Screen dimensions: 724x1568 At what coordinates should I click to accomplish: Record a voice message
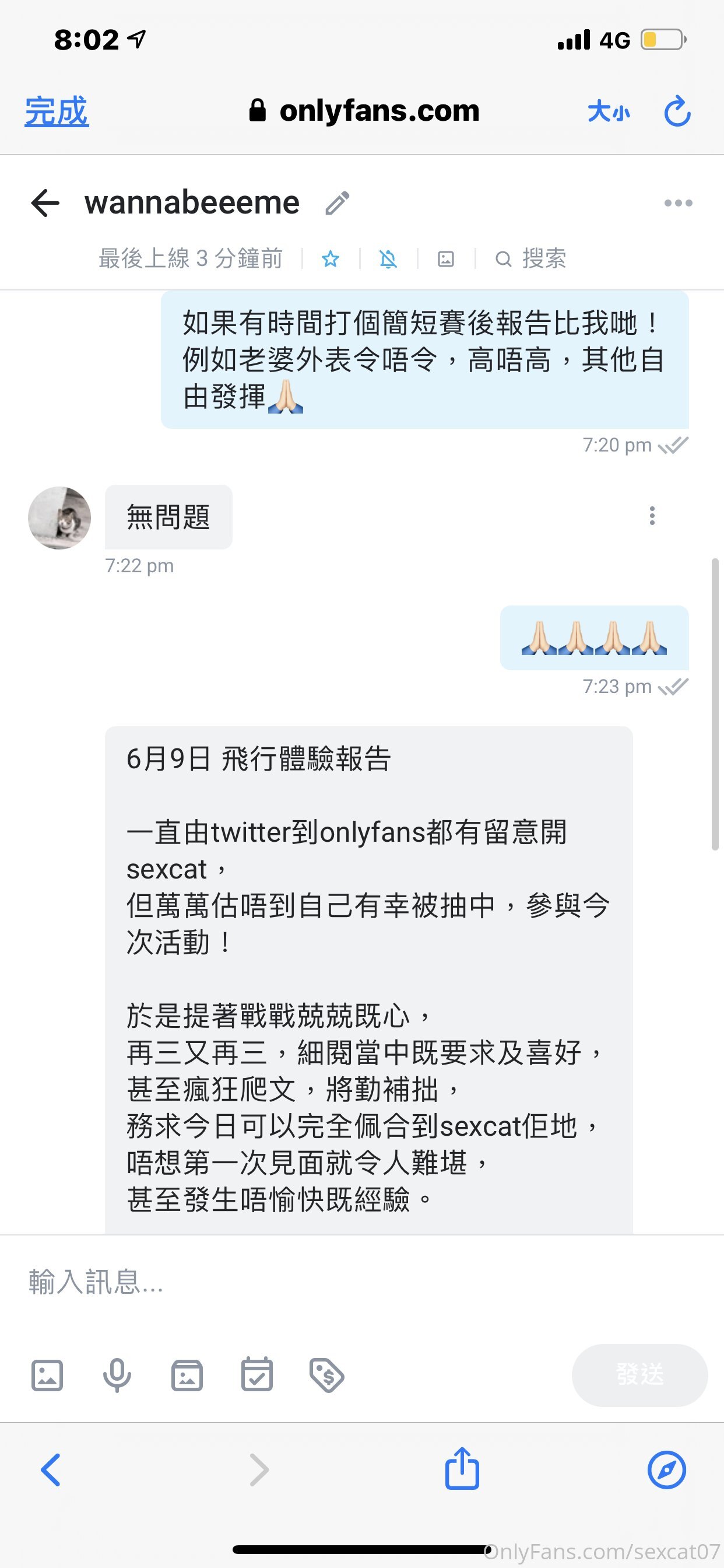(117, 1375)
